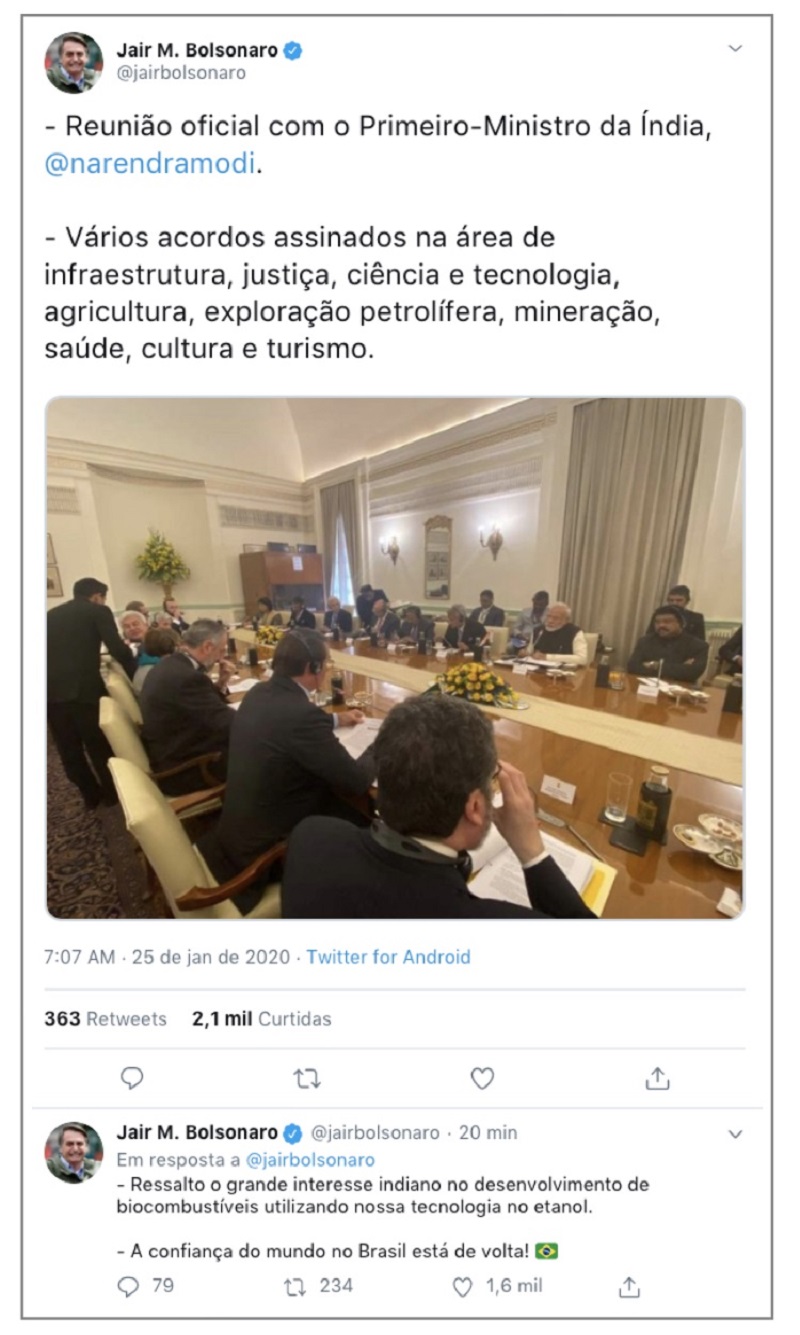The height and width of the screenshot is (1335, 800).
Task: Reply to the main tweet
Action: (131, 1078)
